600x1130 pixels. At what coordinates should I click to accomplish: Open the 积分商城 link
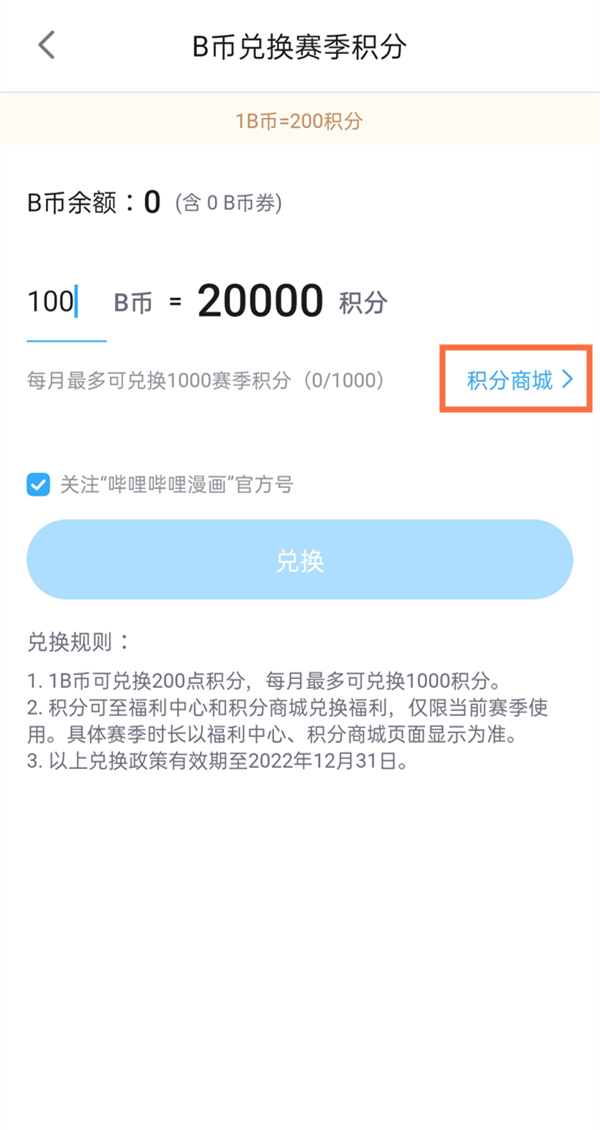(519, 380)
